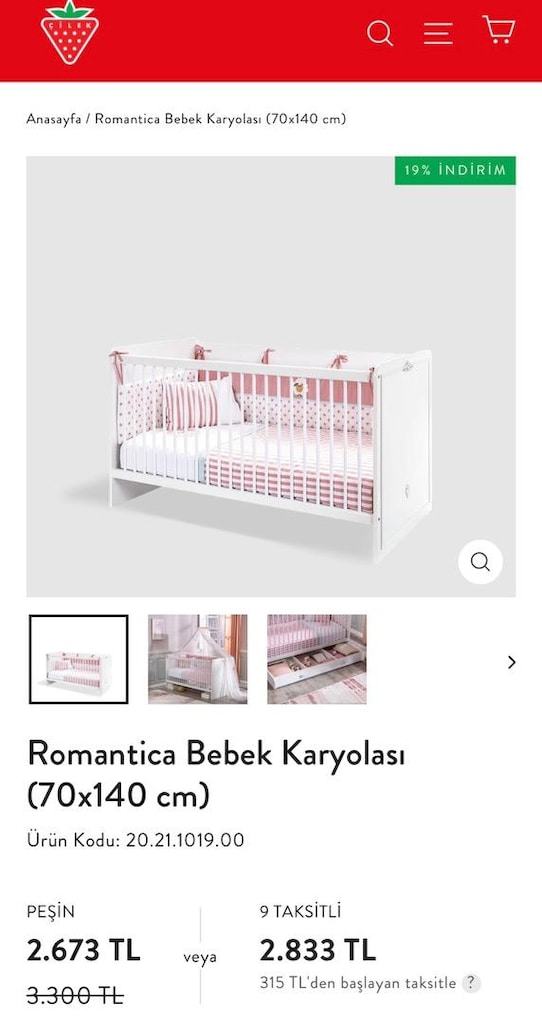This screenshot has height=1024, width=542.
Task: View the canopy room thumbnail
Action: click(x=197, y=659)
